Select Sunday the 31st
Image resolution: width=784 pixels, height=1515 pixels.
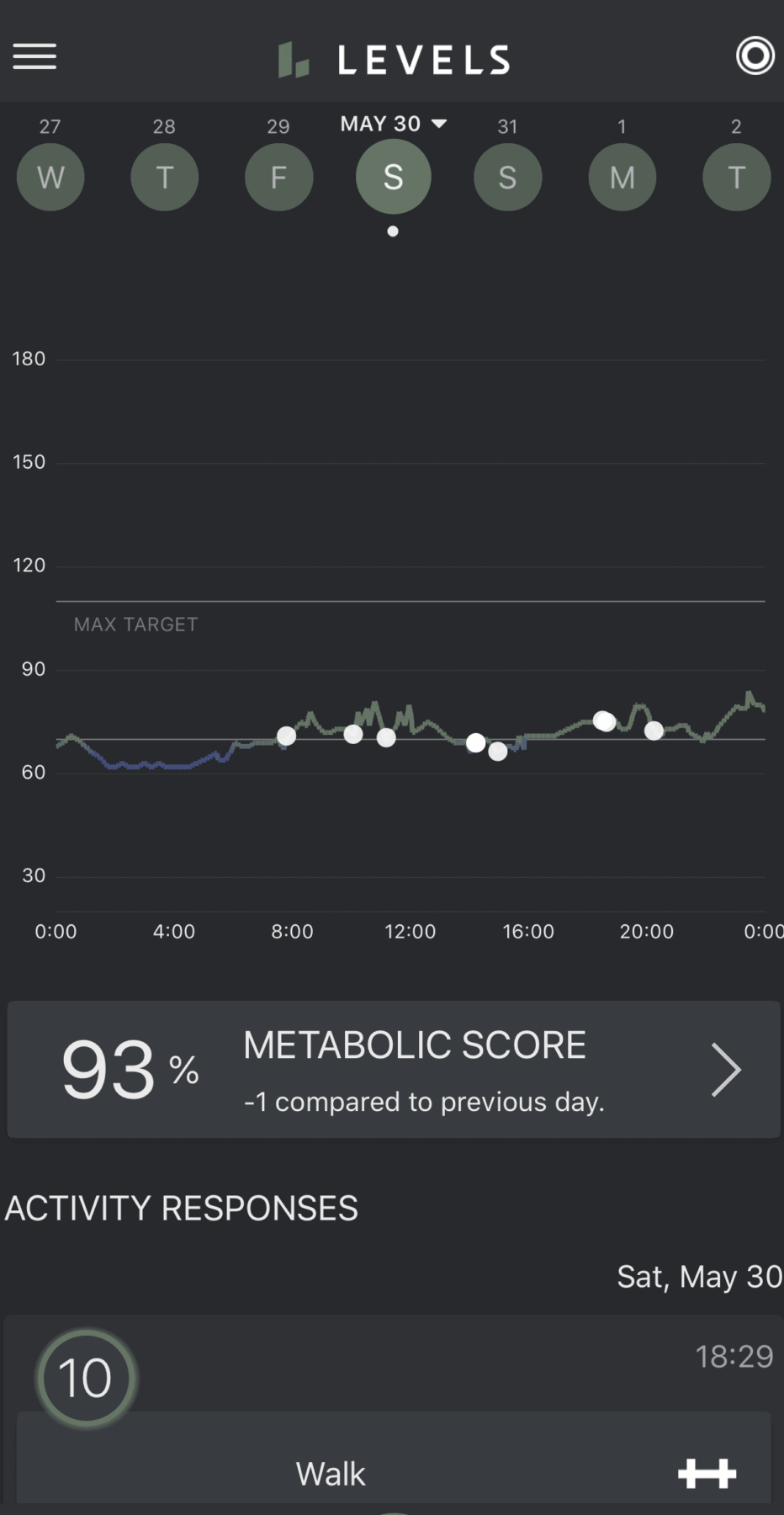(x=507, y=177)
